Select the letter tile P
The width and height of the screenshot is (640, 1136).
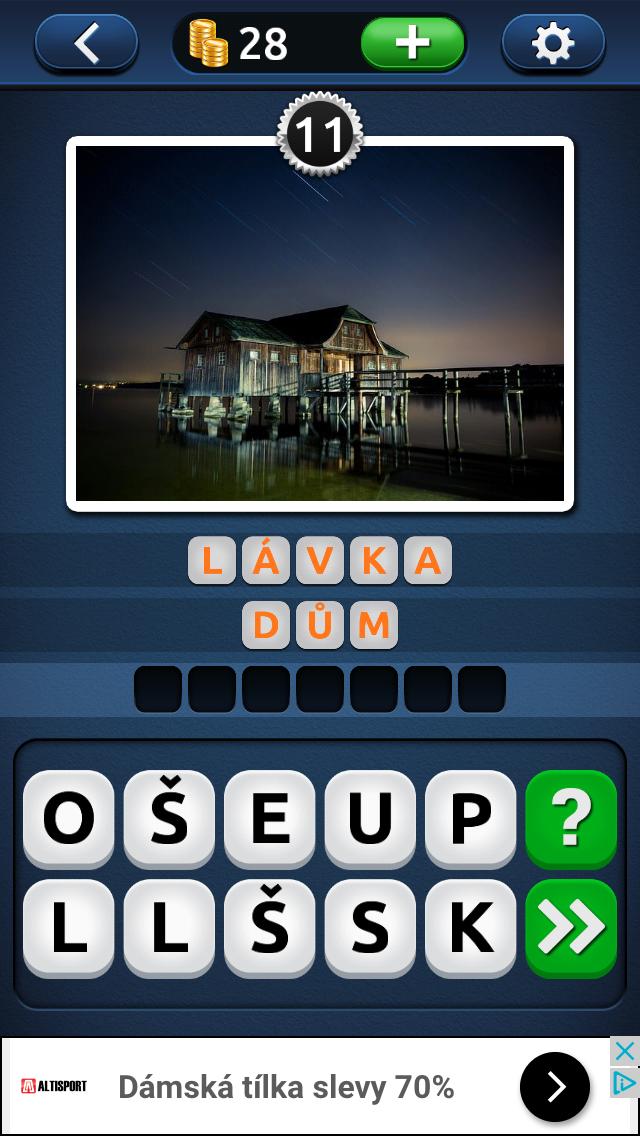click(470, 818)
